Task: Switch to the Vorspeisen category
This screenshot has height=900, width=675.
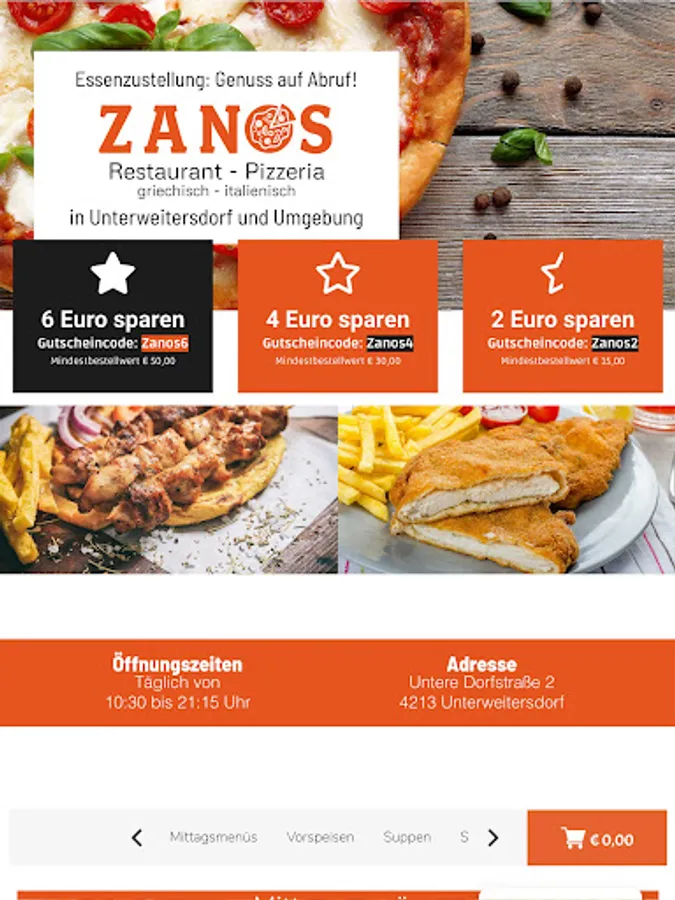Action: tap(320, 837)
